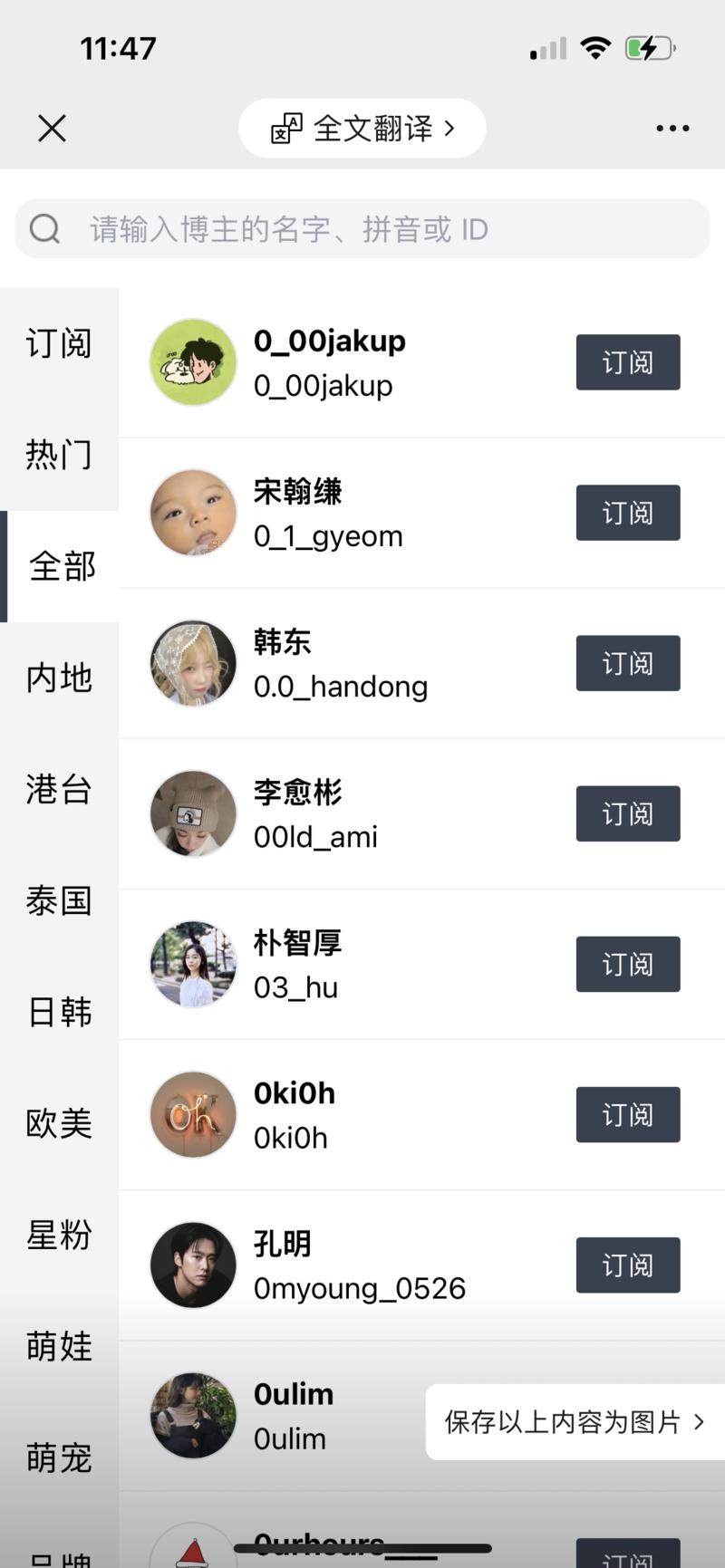Tap 订阅 next to 韩东

(x=627, y=663)
